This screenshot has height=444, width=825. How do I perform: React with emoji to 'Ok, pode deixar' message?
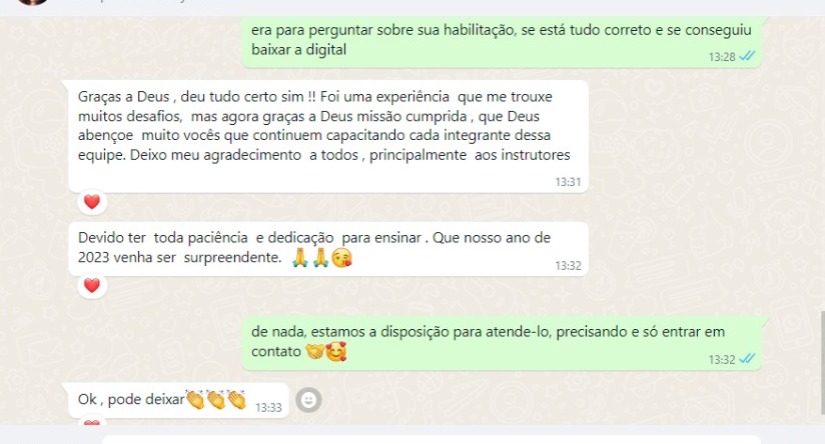click(x=309, y=399)
